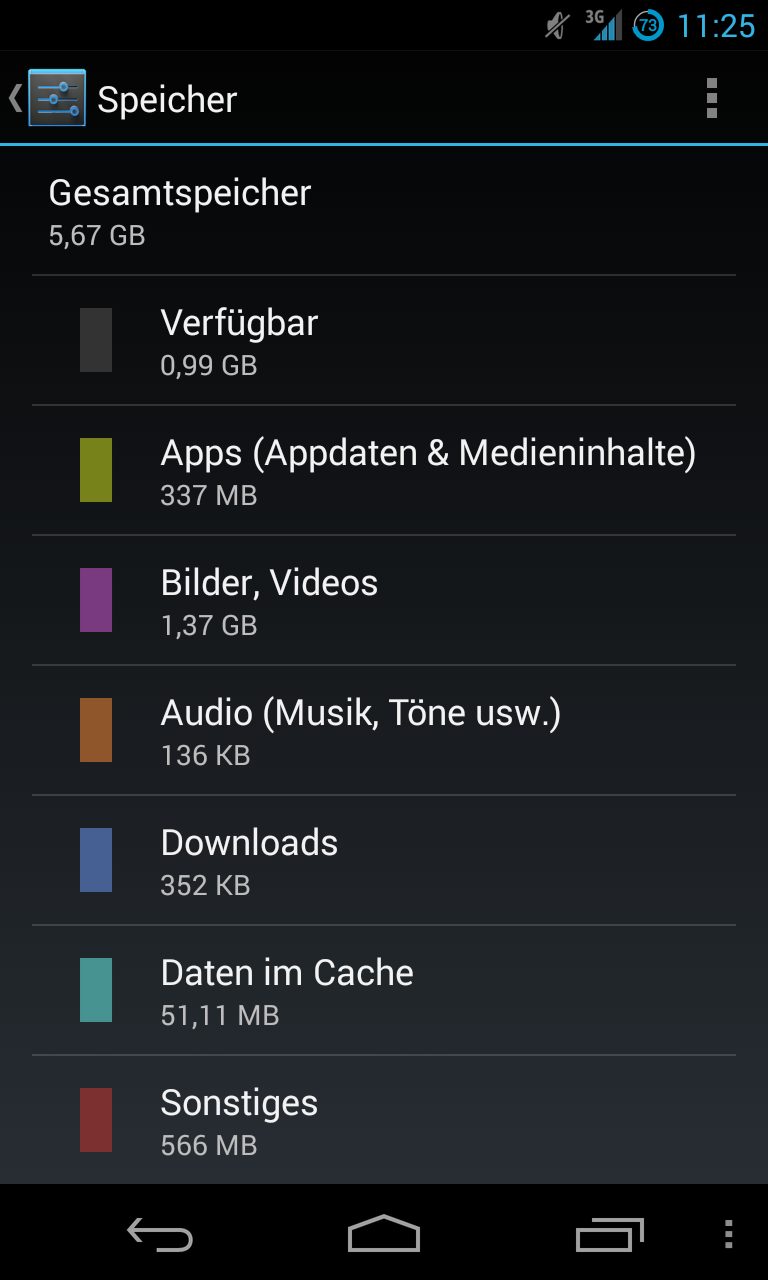Show recent apps

pyautogui.click(x=609, y=1235)
